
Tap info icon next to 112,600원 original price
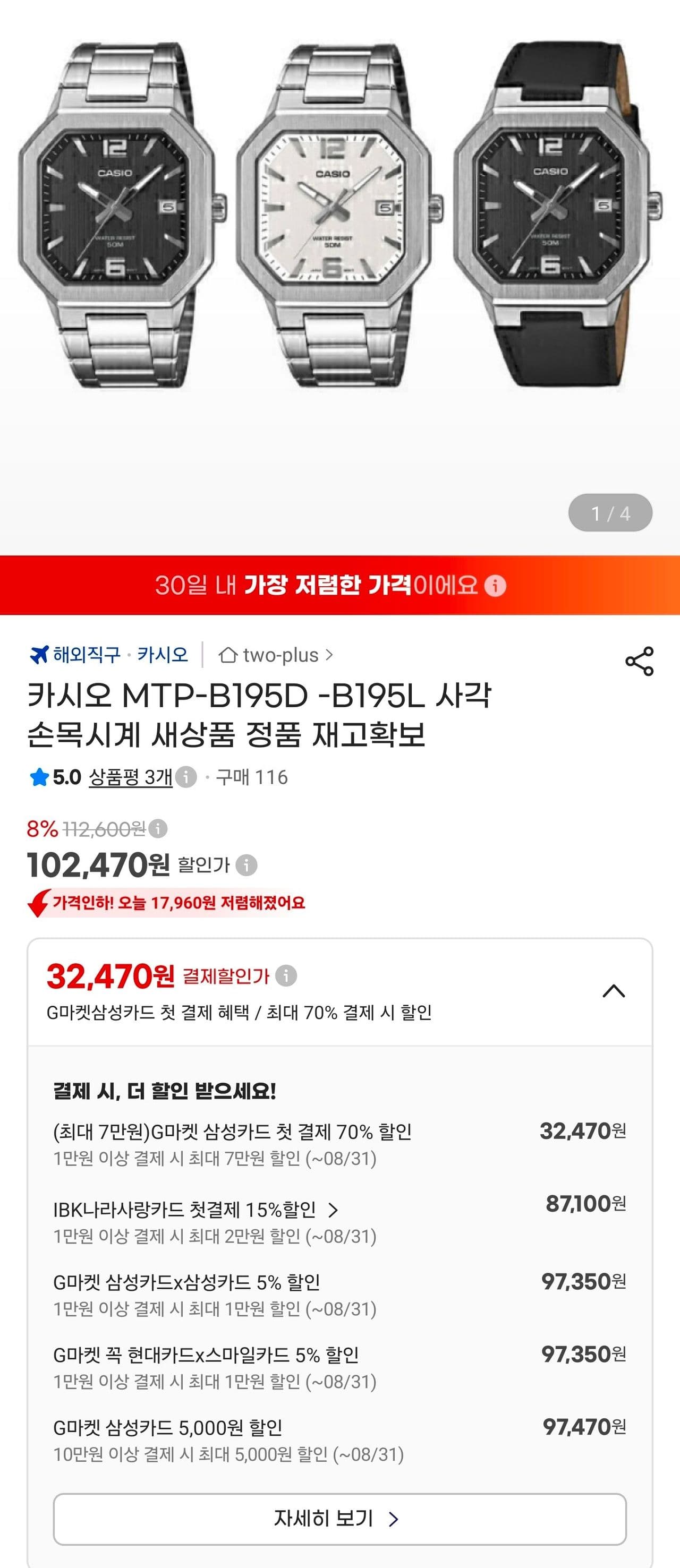(158, 828)
